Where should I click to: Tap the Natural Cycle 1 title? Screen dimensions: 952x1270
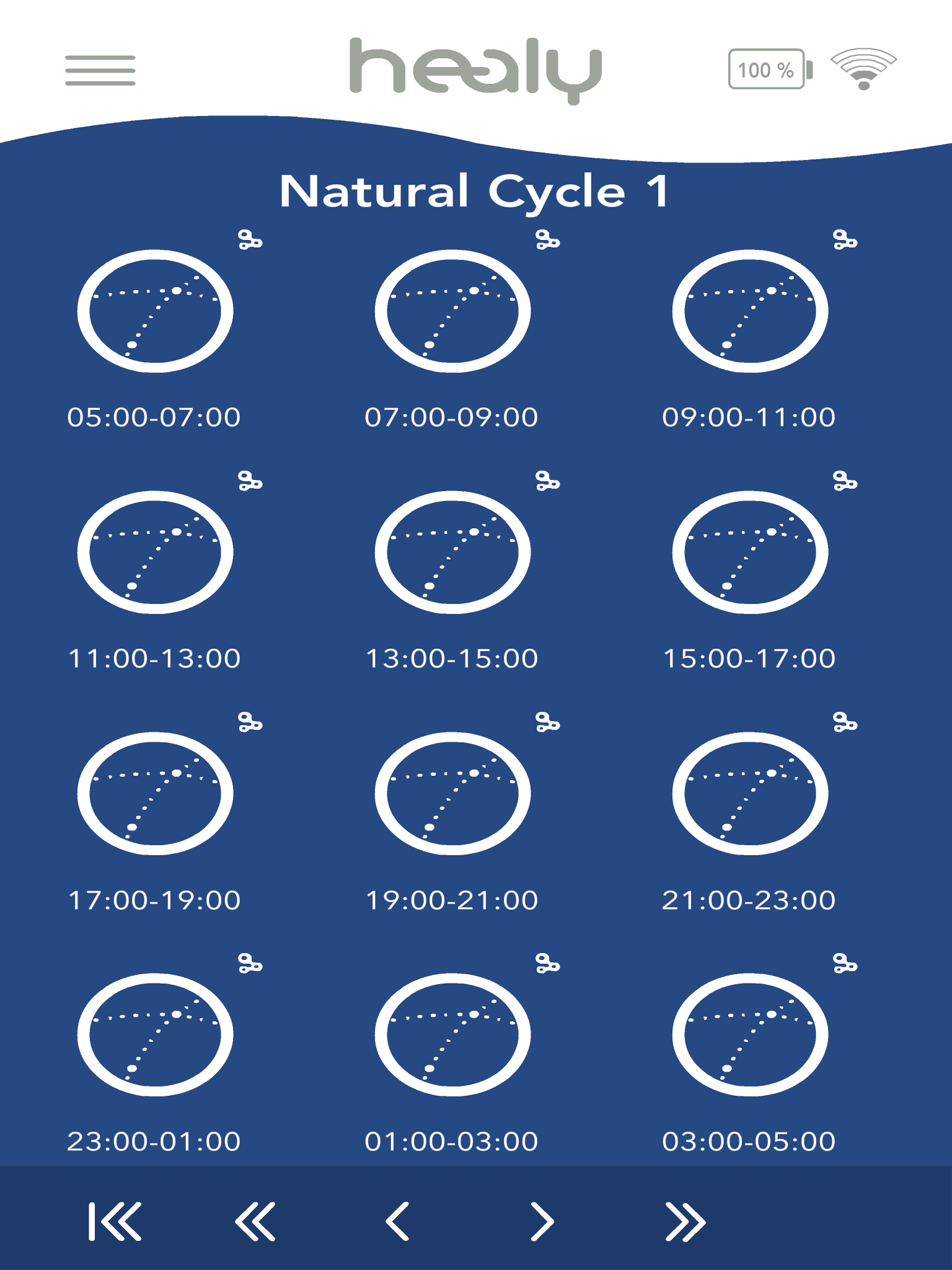(476, 191)
